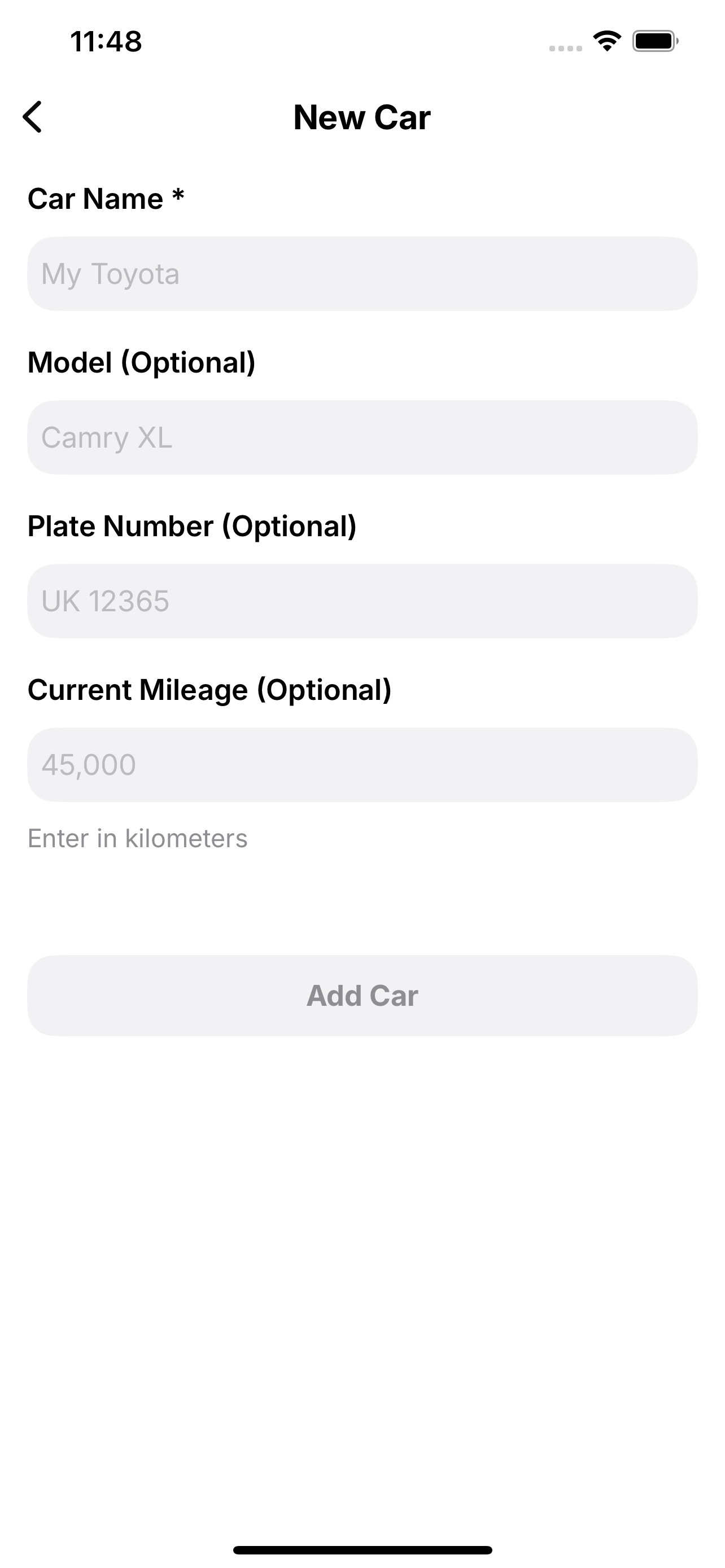
Task: Tap the Add Car button
Action: point(362,996)
